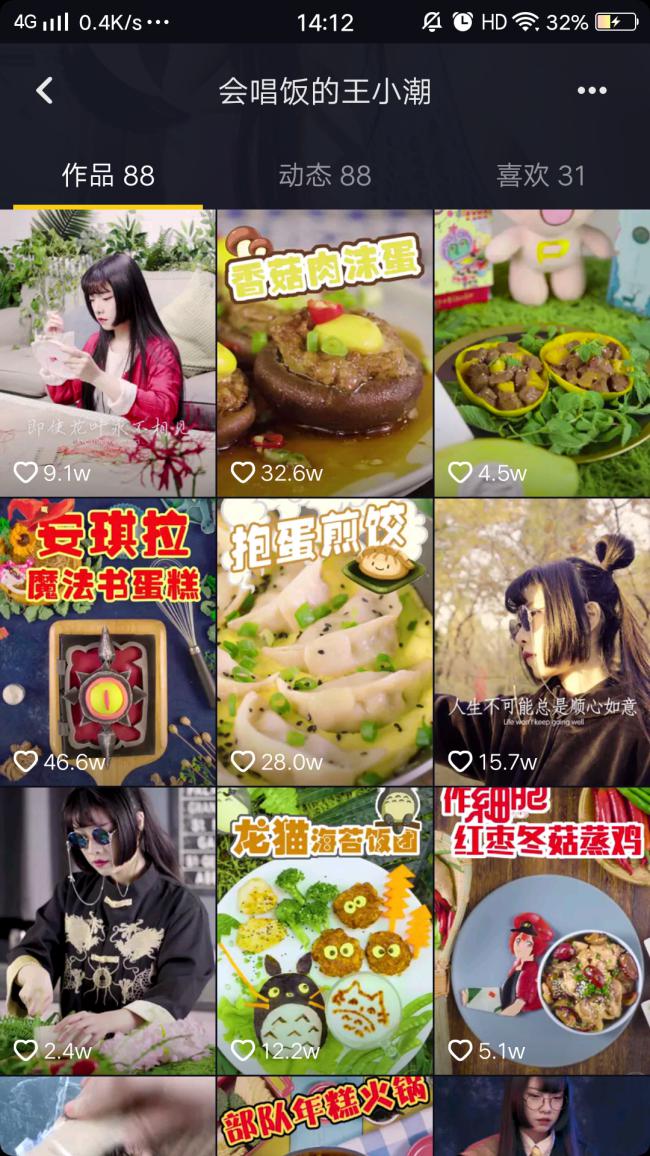650x1156 pixels.
Task: Open the 部队年糕火锅 video
Action: click(x=325, y=1116)
